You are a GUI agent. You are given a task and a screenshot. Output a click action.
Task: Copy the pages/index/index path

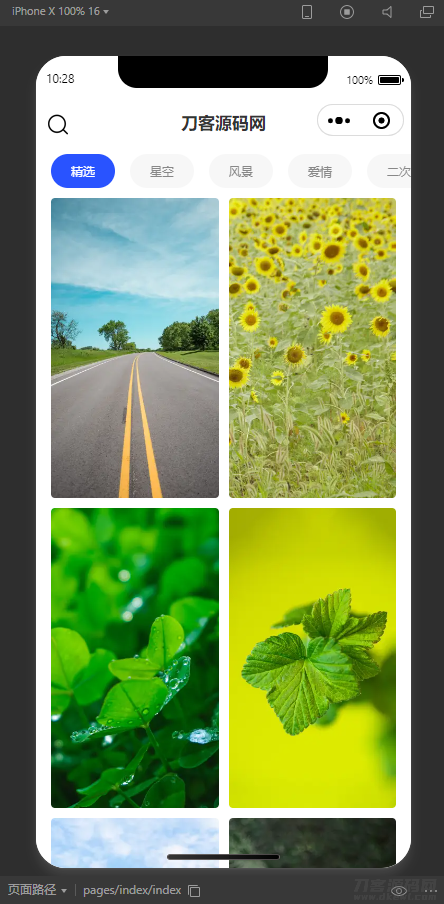(195, 891)
